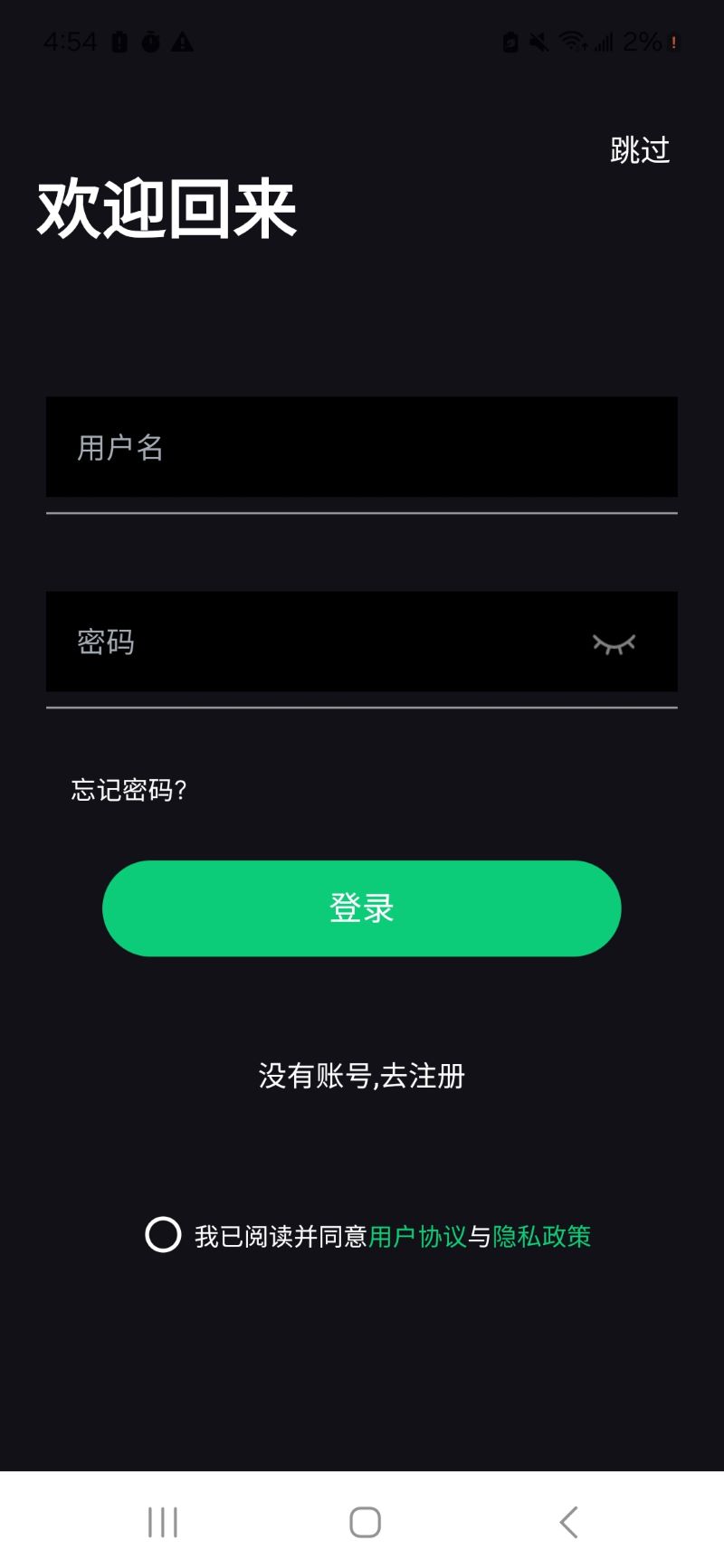Tap the warning triangle icon in status bar
724x1568 pixels.
coord(184,41)
